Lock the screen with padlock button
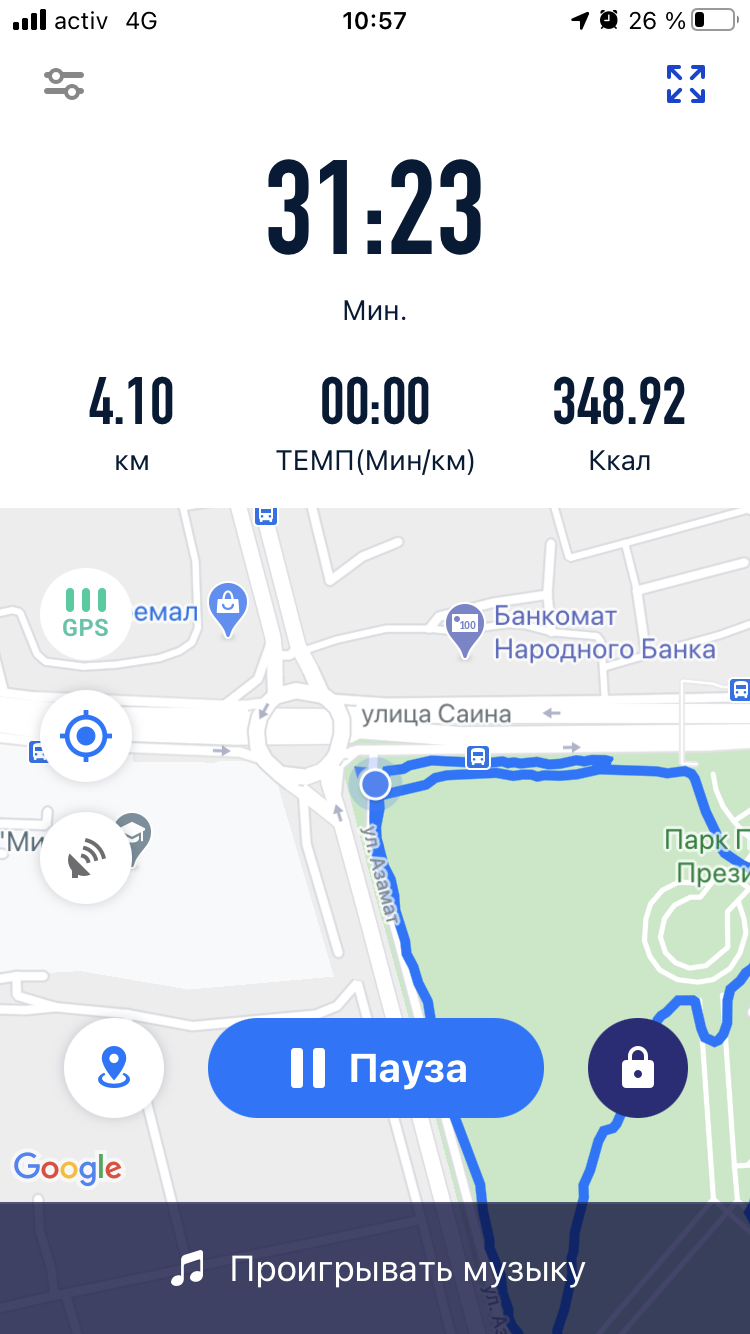This screenshot has height=1334, width=750. tap(638, 1068)
